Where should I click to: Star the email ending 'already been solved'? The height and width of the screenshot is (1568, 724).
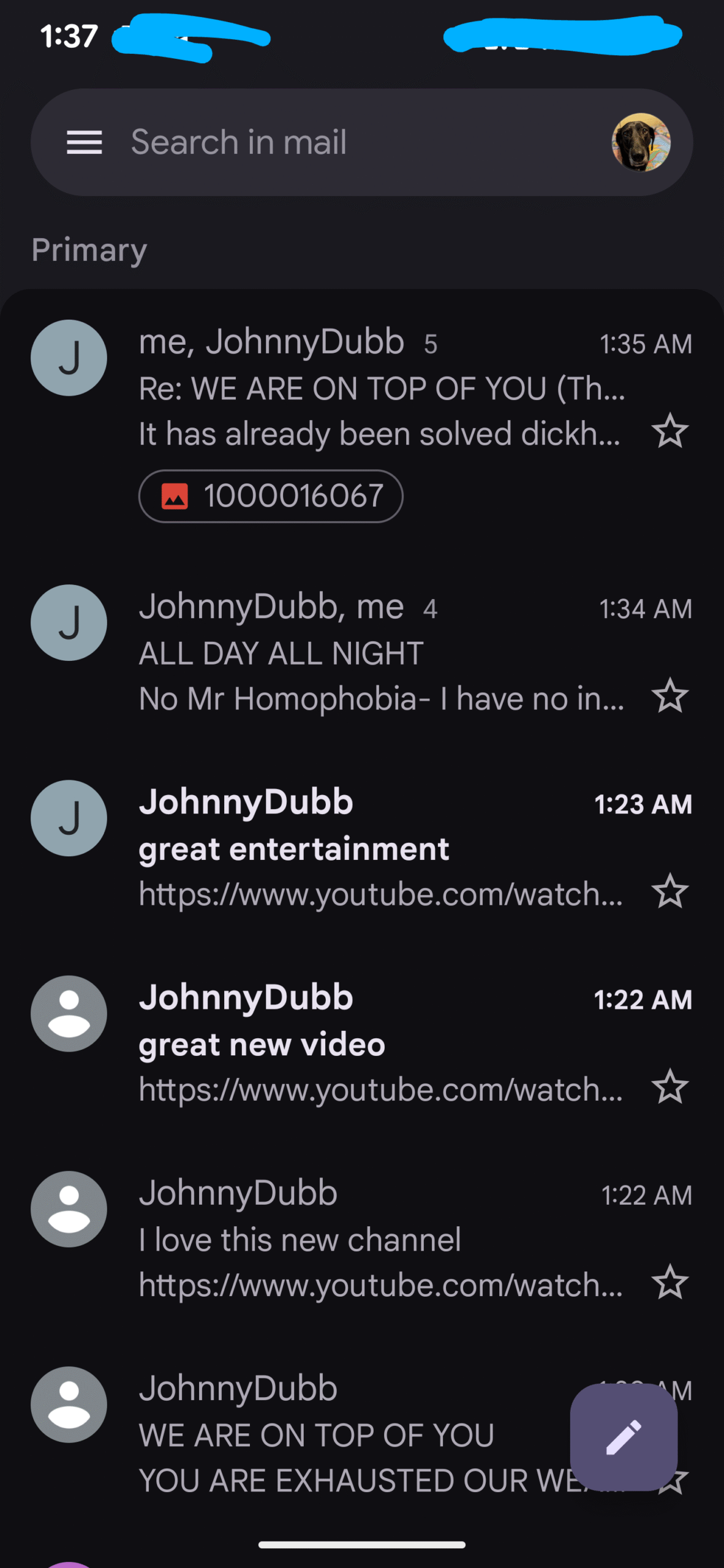tap(670, 431)
